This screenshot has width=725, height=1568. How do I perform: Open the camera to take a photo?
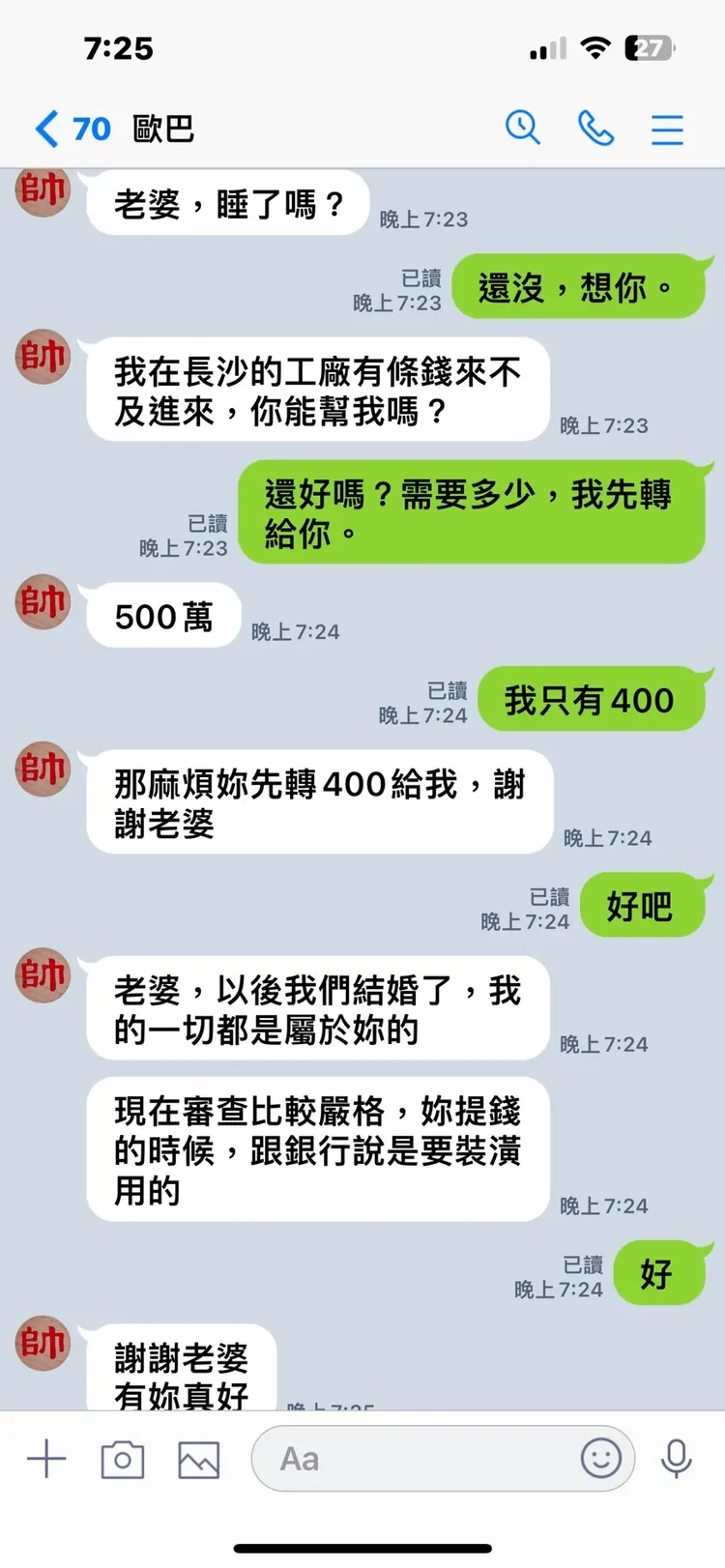pyautogui.click(x=121, y=1458)
